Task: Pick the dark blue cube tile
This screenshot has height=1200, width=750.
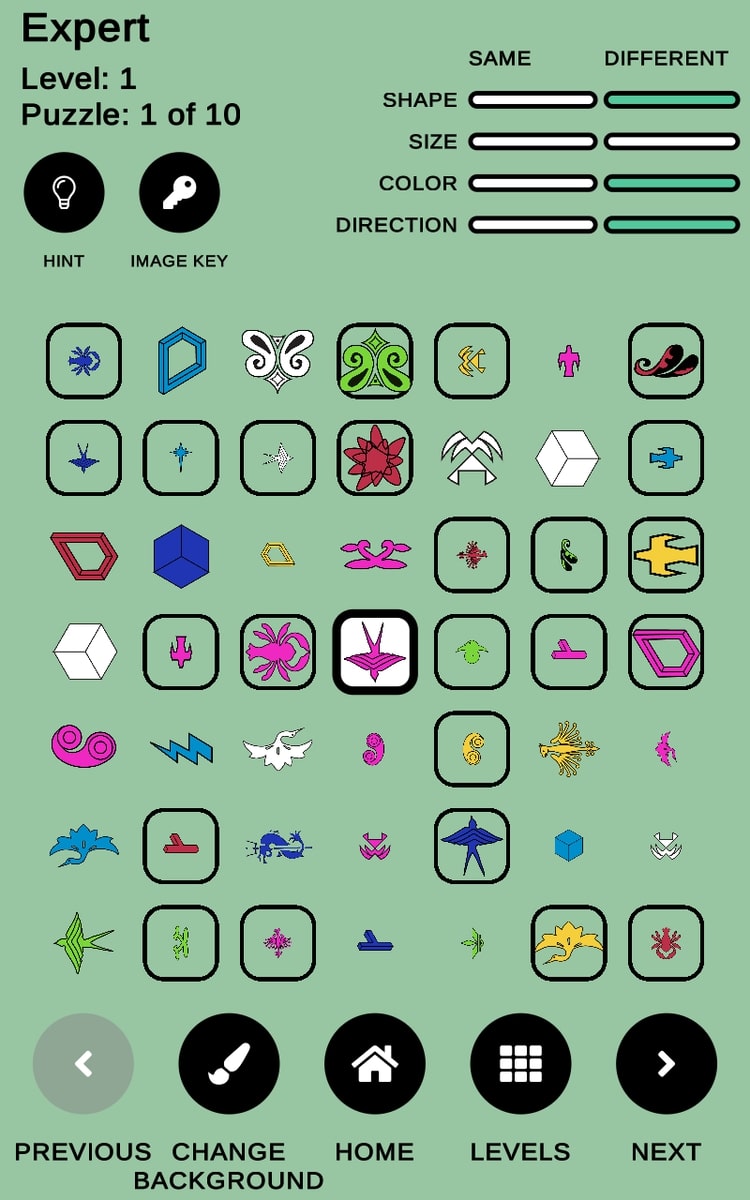Action: pyautogui.click(x=181, y=555)
